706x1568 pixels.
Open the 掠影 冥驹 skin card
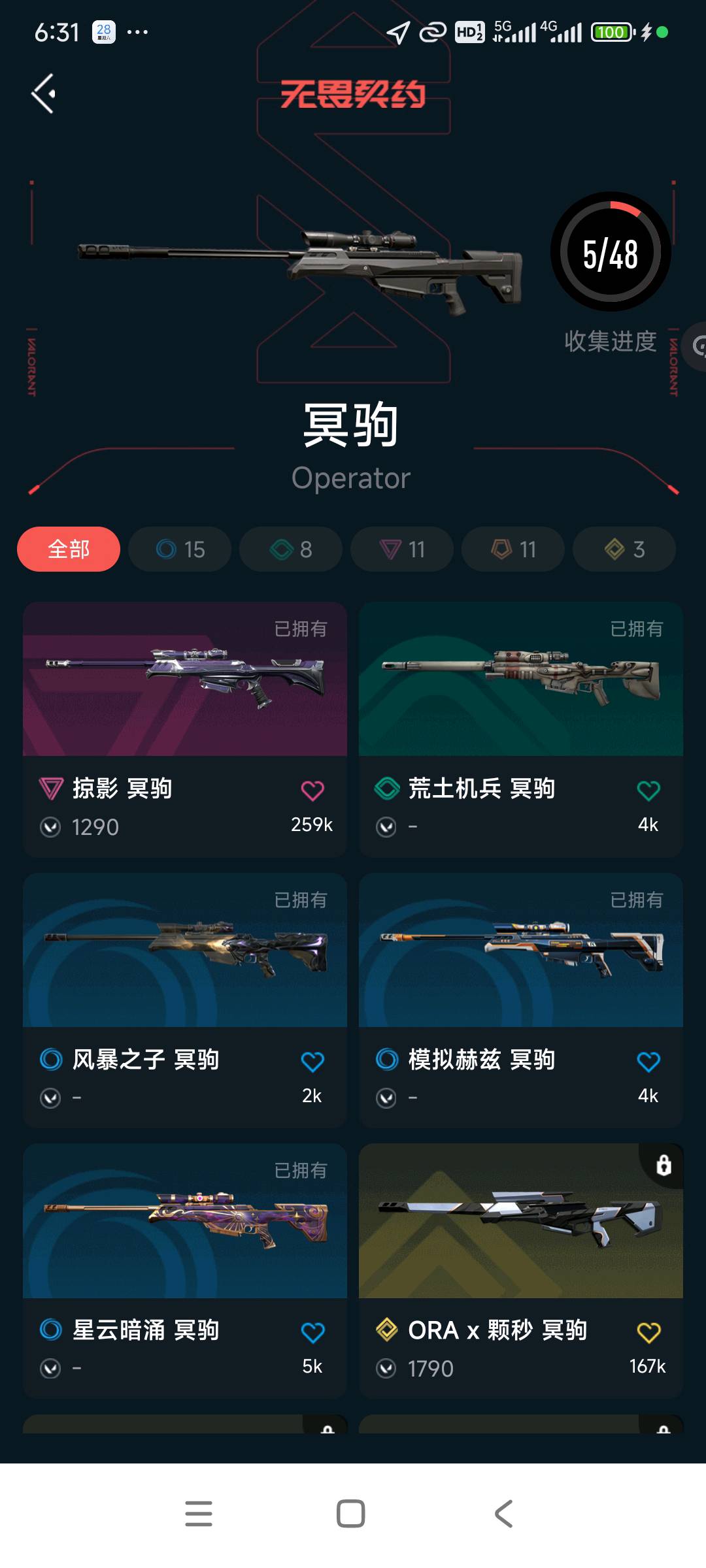[185, 679]
